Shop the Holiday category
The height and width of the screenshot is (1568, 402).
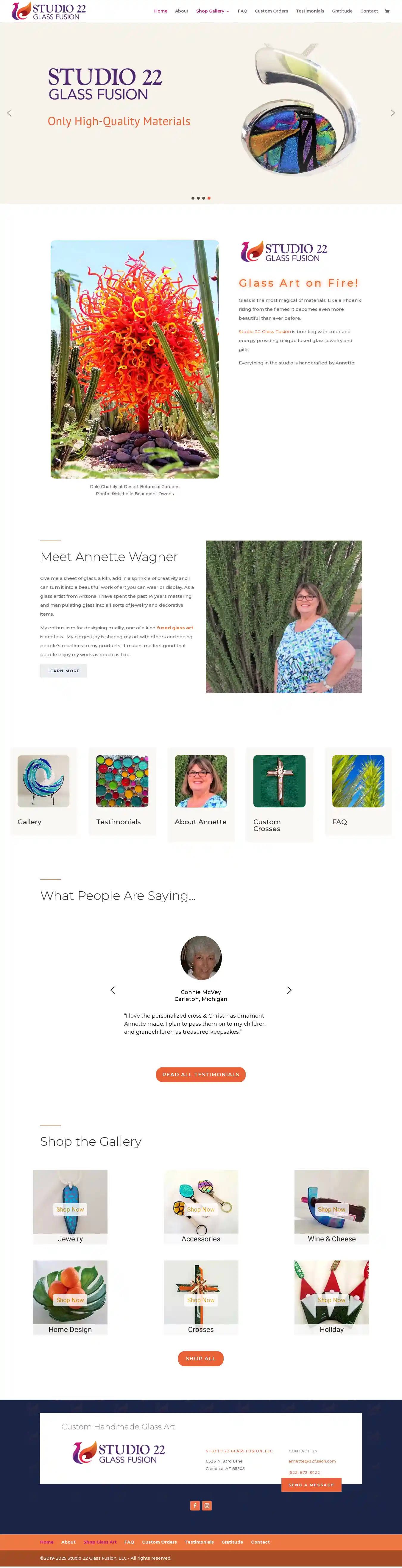pos(331,1300)
